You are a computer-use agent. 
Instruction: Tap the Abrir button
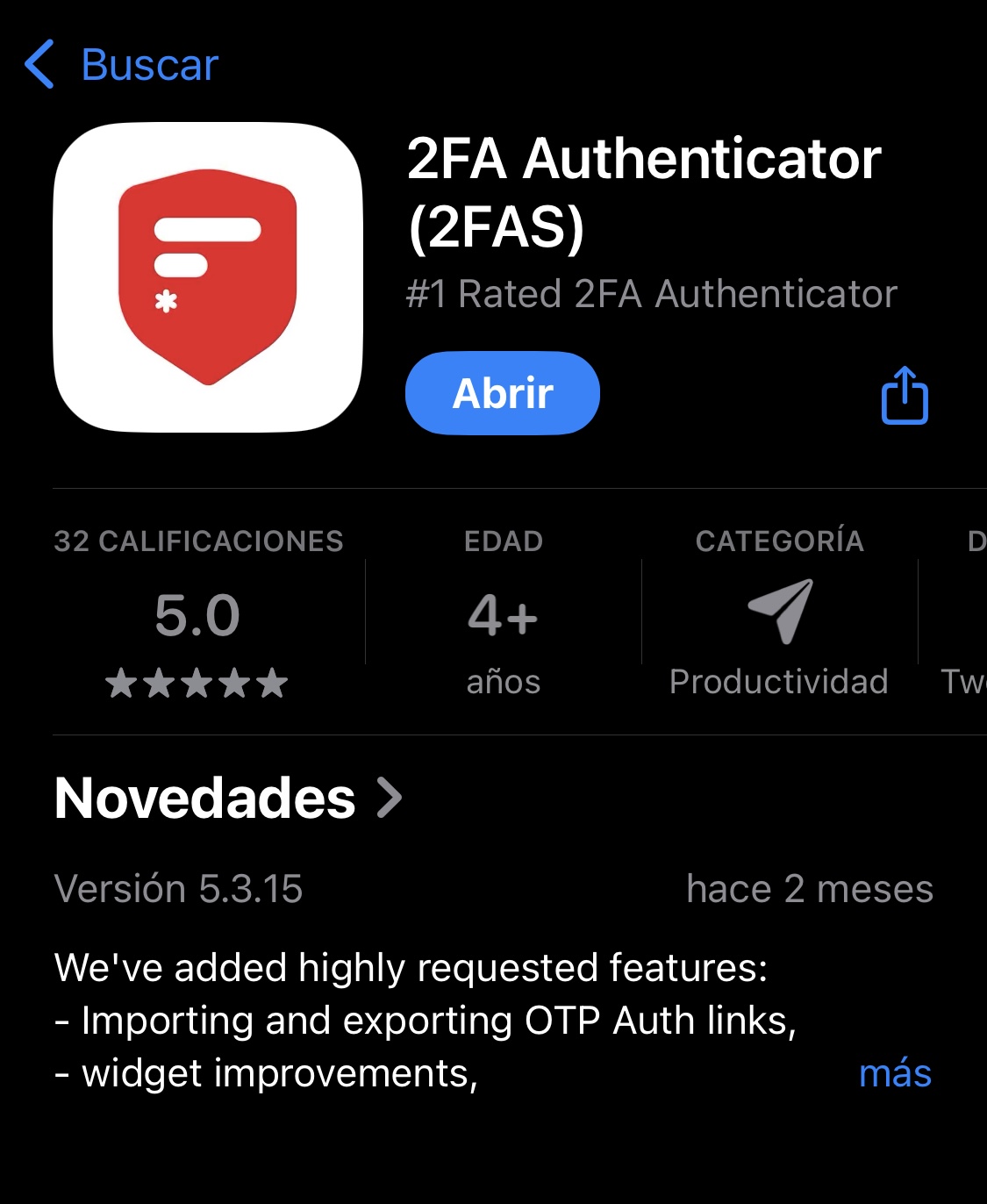coord(502,393)
